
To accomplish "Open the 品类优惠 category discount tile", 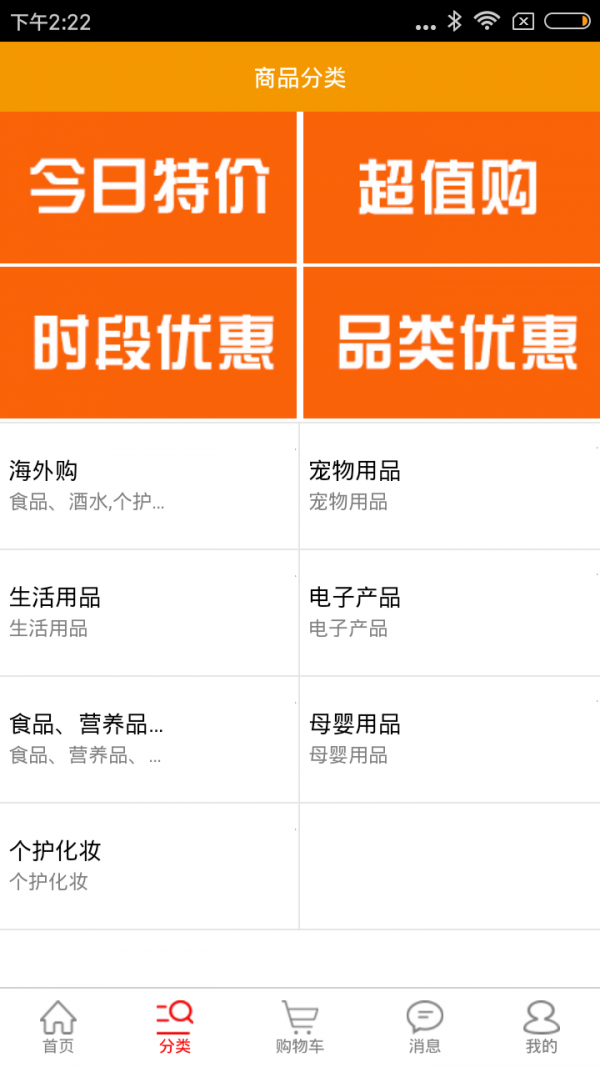I will 451,342.
